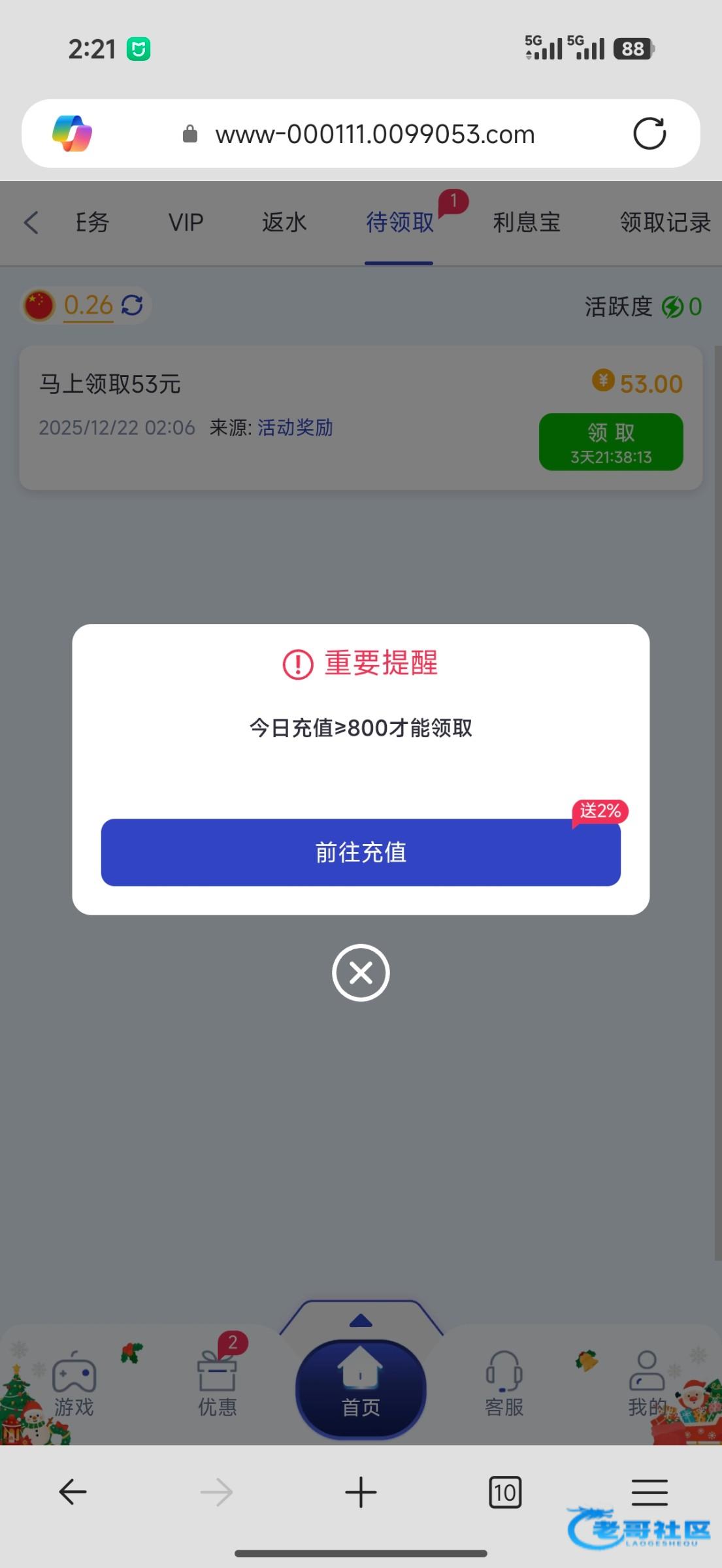Claim the 53元 reward with 领取
722x1568 pixels.
click(x=611, y=442)
